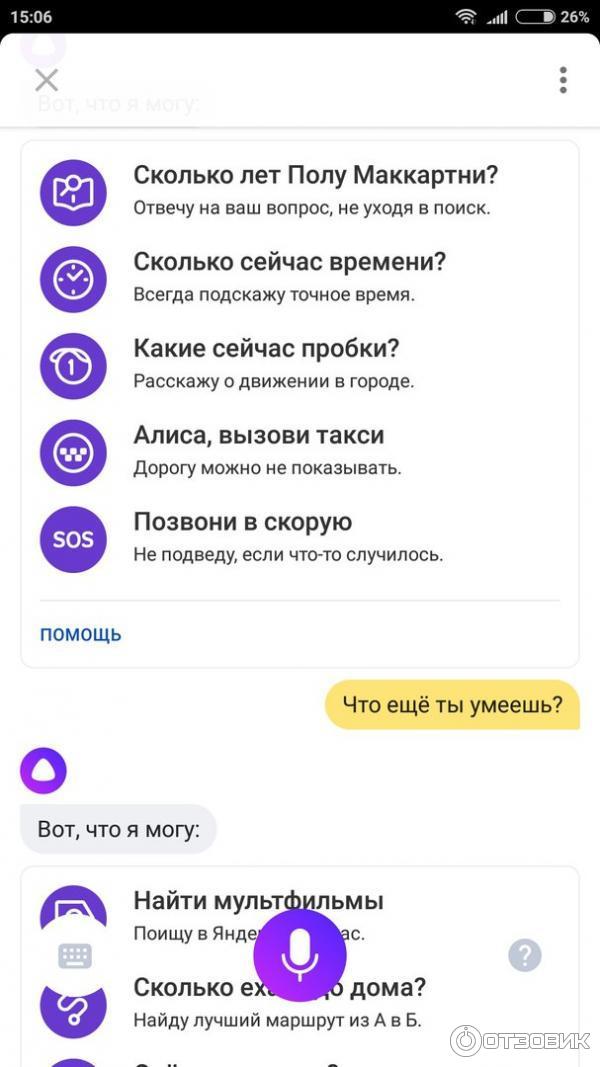This screenshot has width=600, height=1067.
Task: Open the ПОМОЩЬ link
Action: [x=81, y=634]
